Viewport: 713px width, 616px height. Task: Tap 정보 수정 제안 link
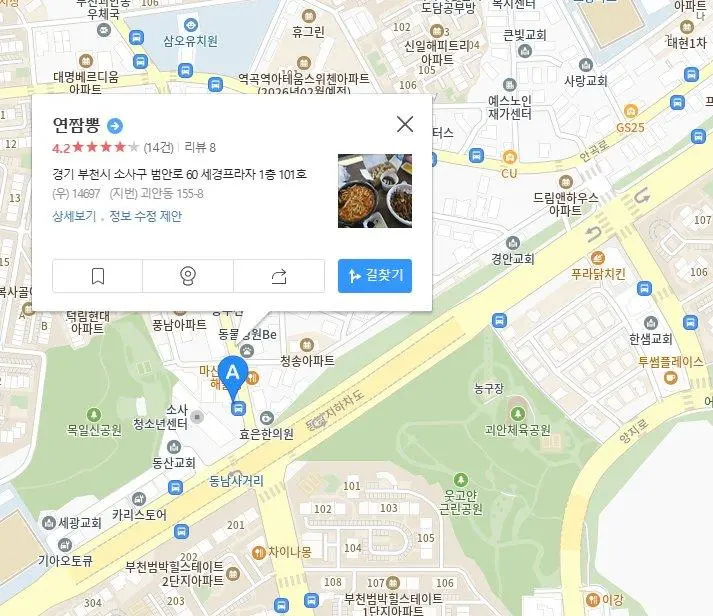[146, 215]
